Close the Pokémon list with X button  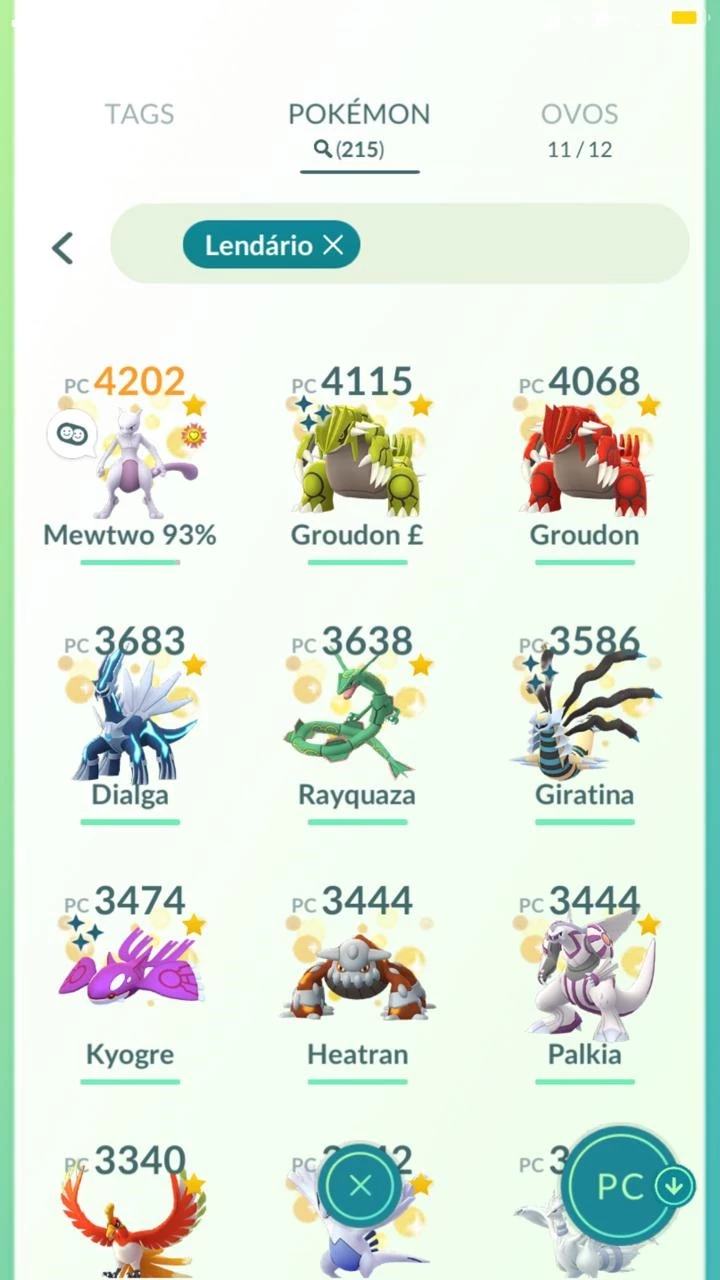[361, 1187]
